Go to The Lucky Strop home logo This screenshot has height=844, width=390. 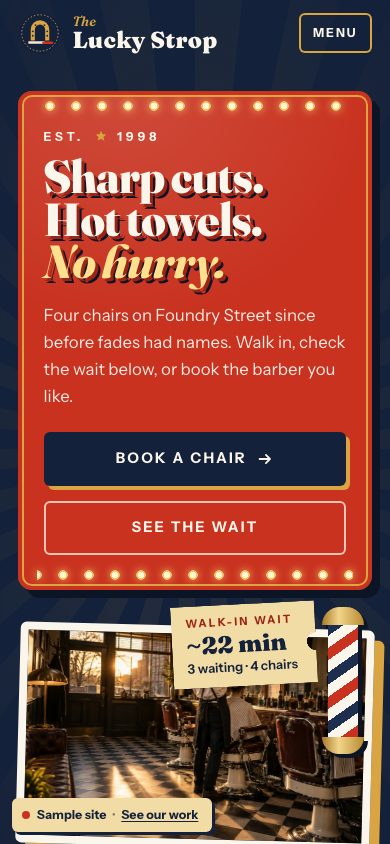point(119,33)
